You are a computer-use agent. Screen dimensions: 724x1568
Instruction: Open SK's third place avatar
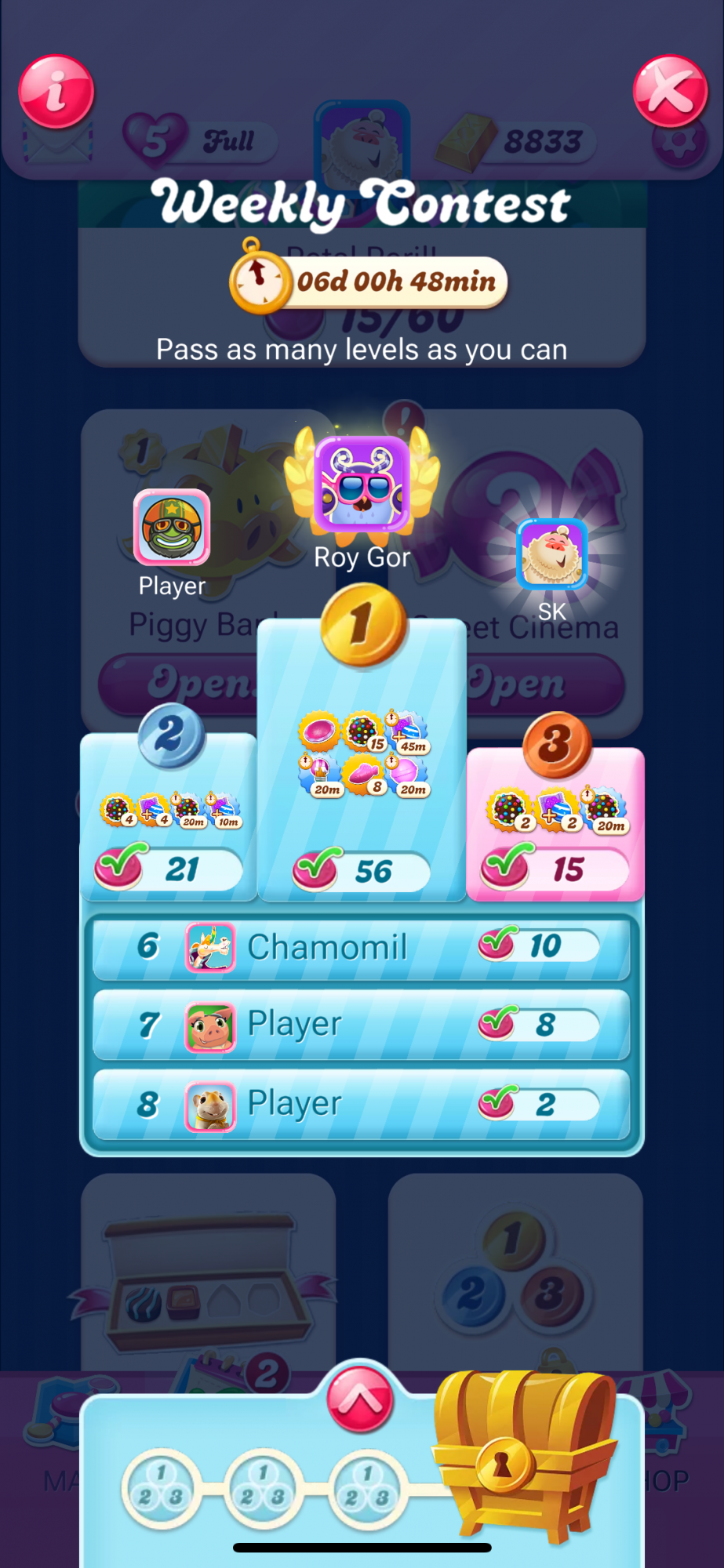551,554
